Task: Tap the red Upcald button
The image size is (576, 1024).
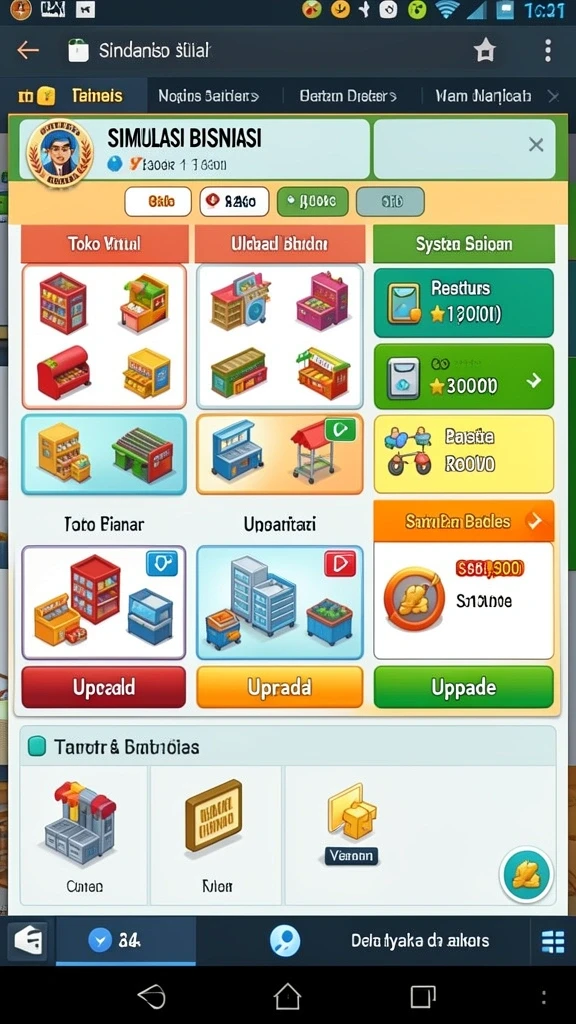Action: [104, 687]
